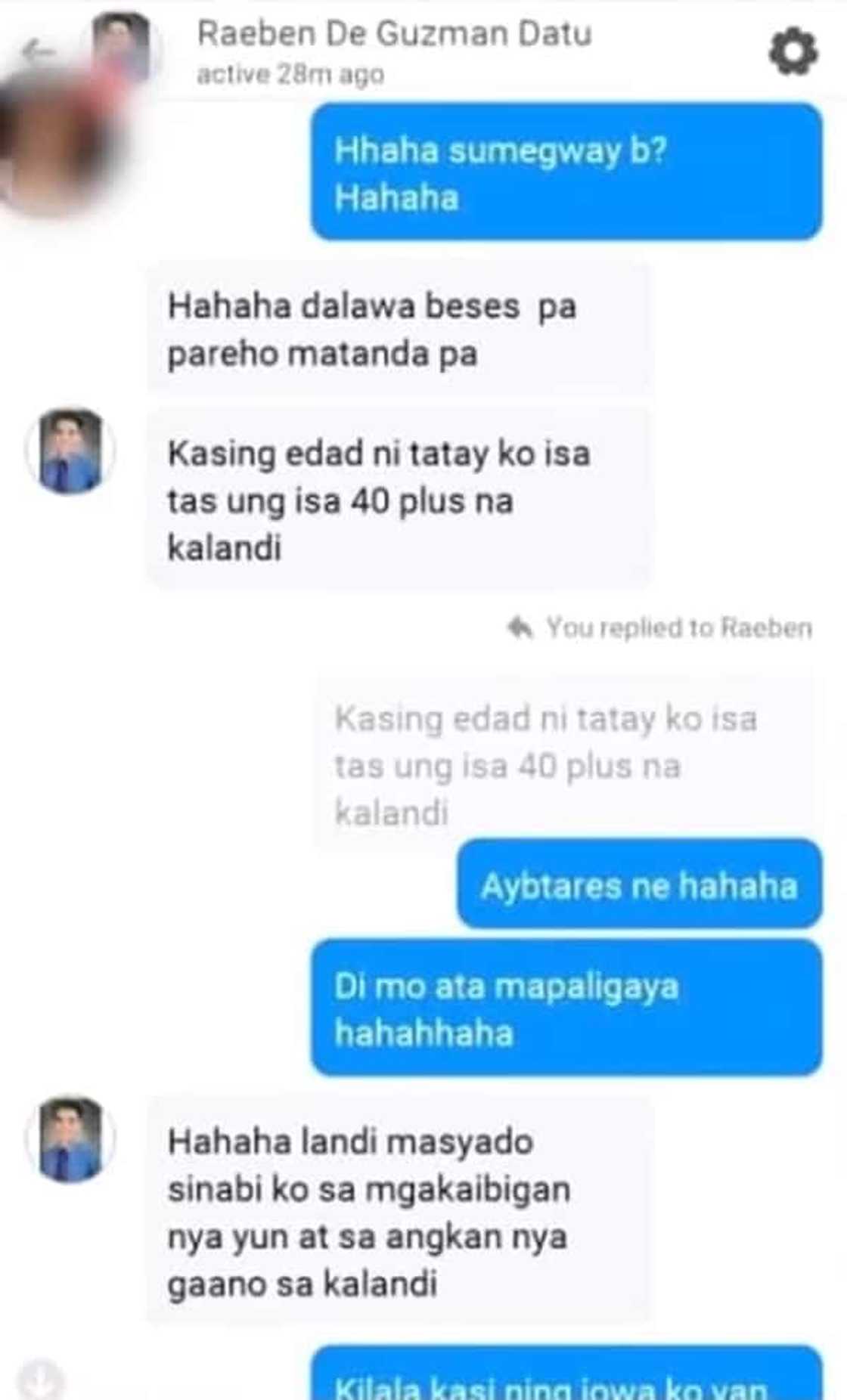Open the chat settings gear
Screen dimensions: 847x1400
[793, 52]
